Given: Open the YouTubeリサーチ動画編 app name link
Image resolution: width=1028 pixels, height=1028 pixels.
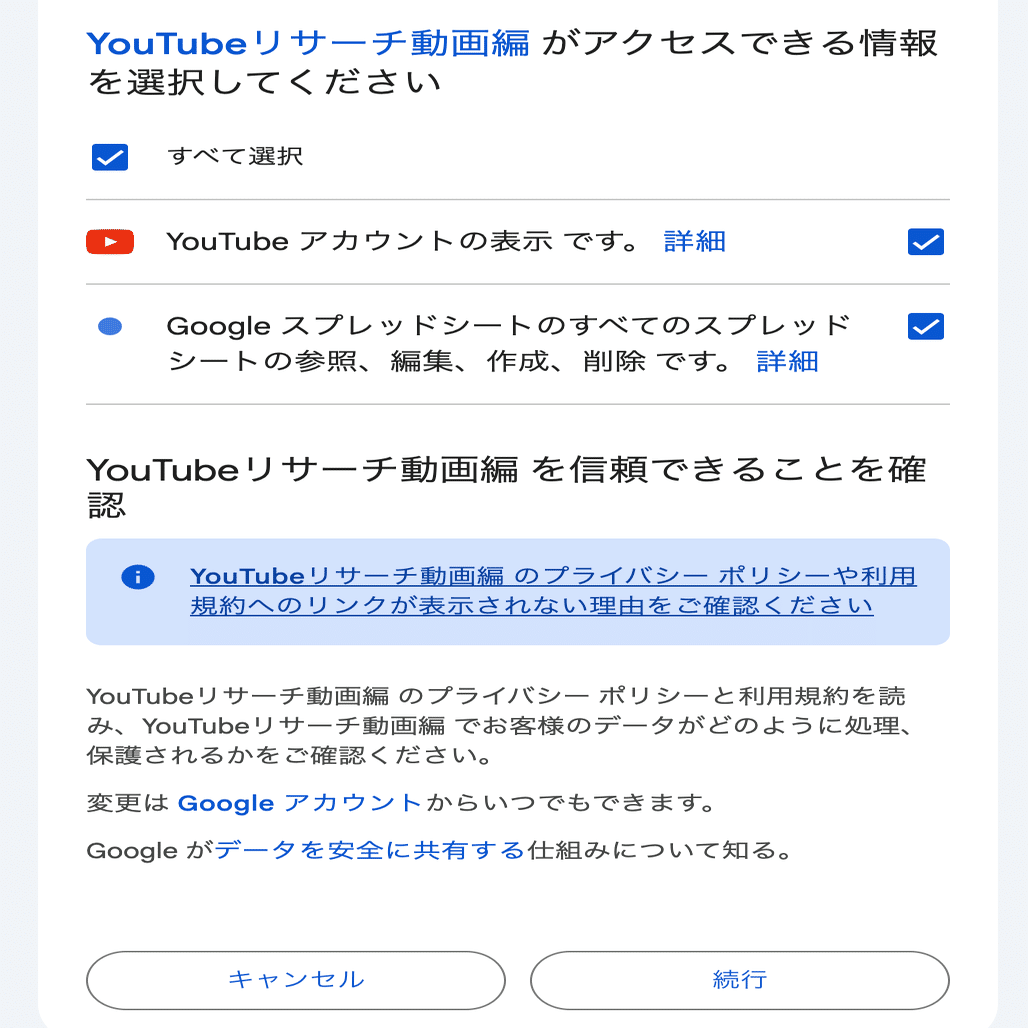Looking at the screenshot, I should 307,44.
